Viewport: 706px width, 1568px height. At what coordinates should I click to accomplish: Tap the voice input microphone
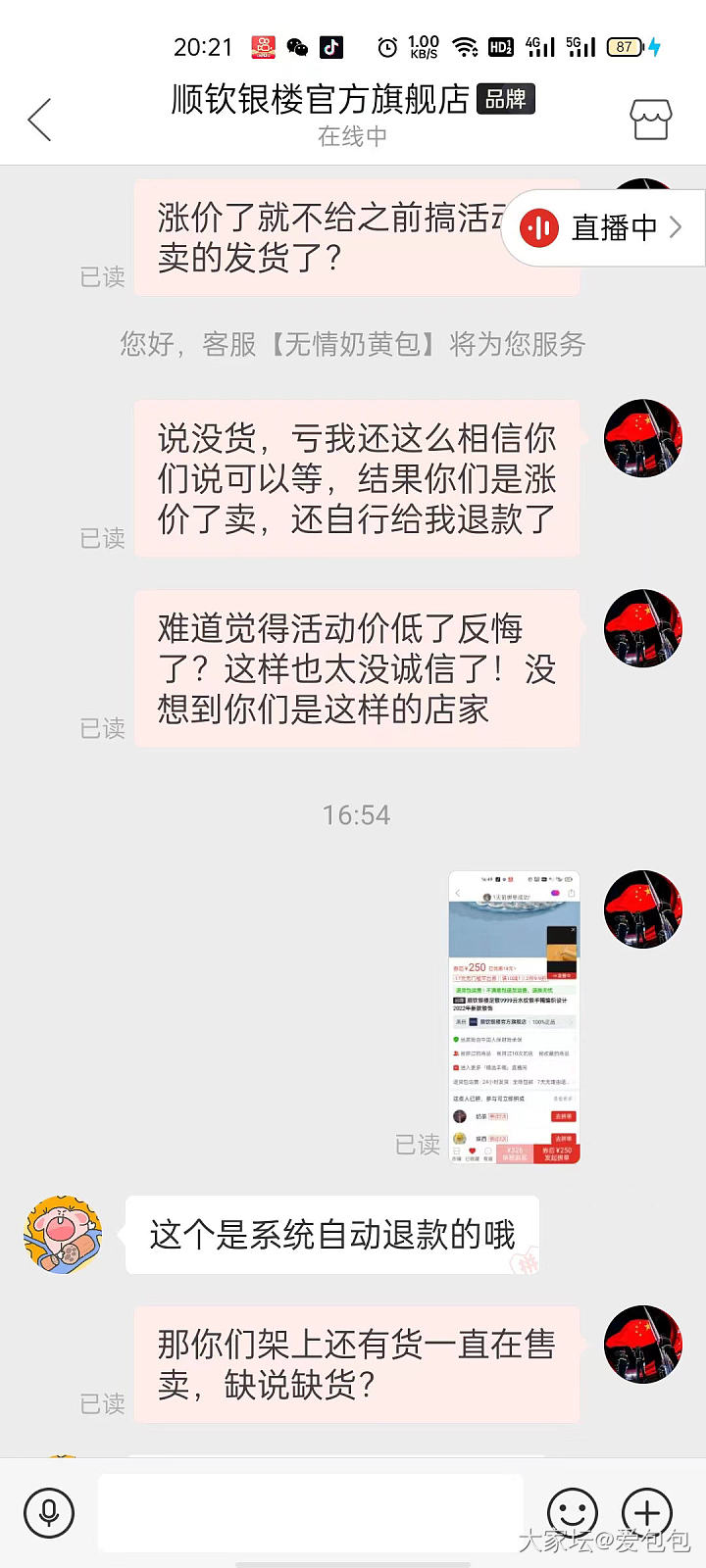pyautogui.click(x=49, y=1512)
